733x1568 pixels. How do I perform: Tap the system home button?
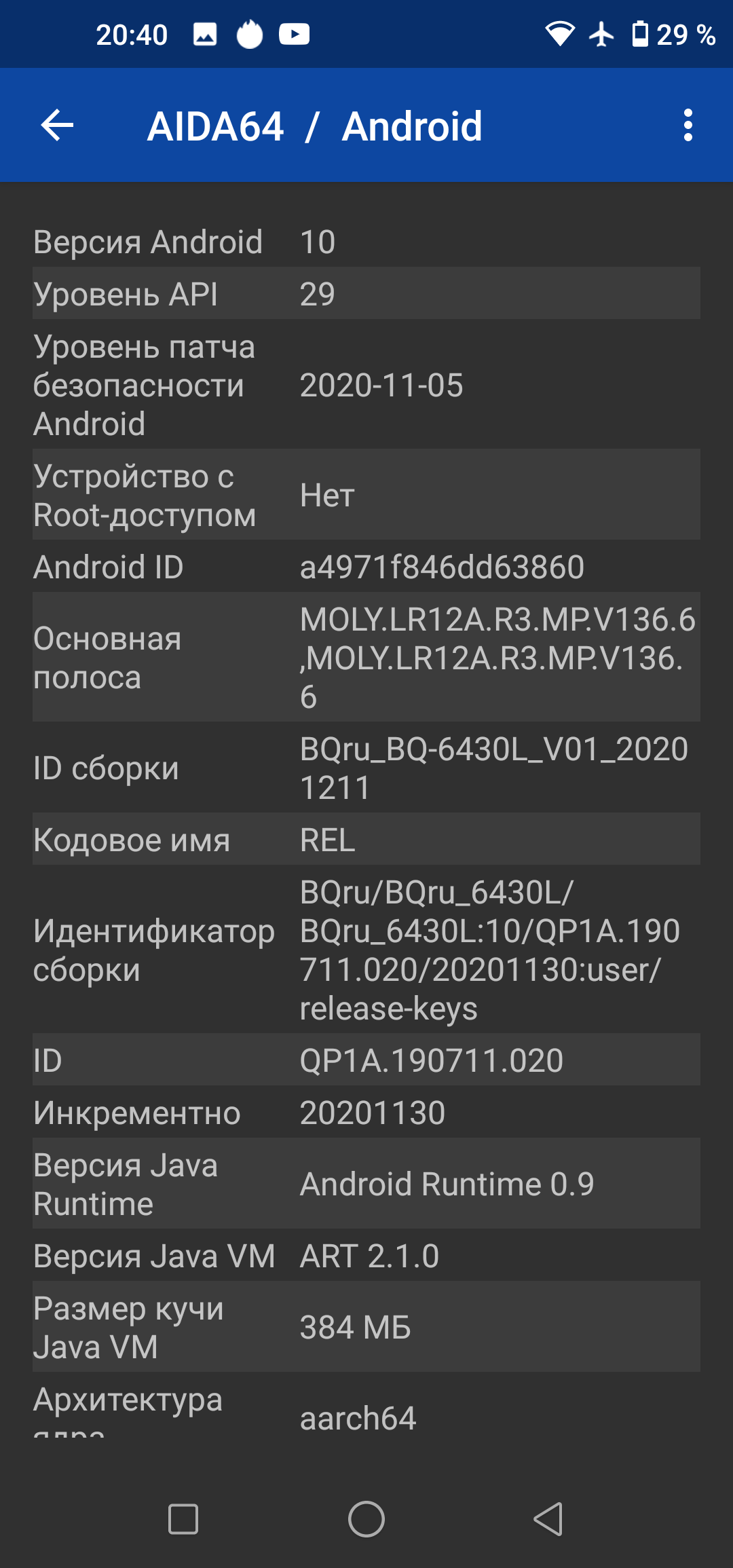pyautogui.click(x=366, y=1518)
